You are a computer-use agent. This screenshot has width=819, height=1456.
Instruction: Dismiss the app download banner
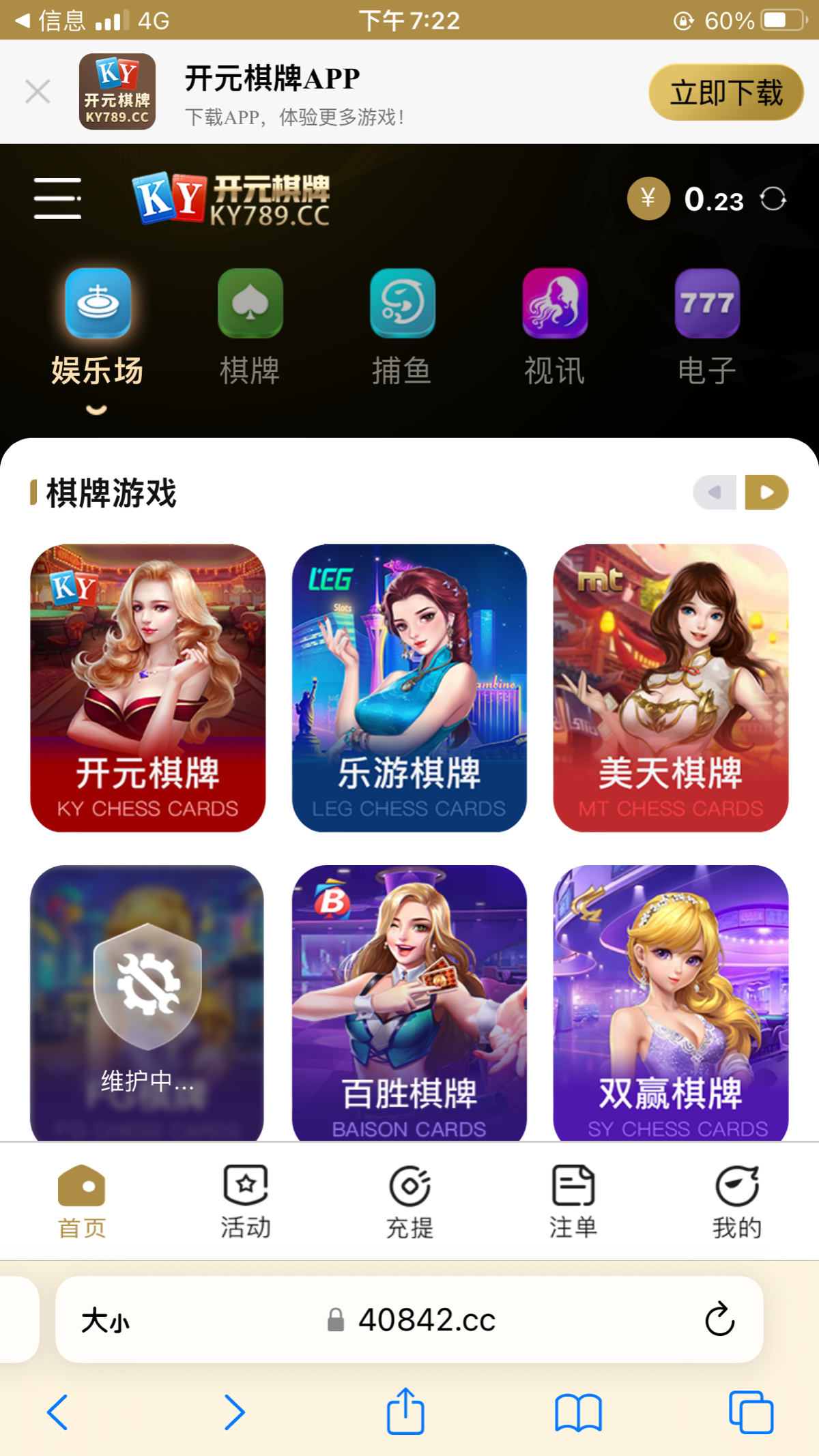38,91
